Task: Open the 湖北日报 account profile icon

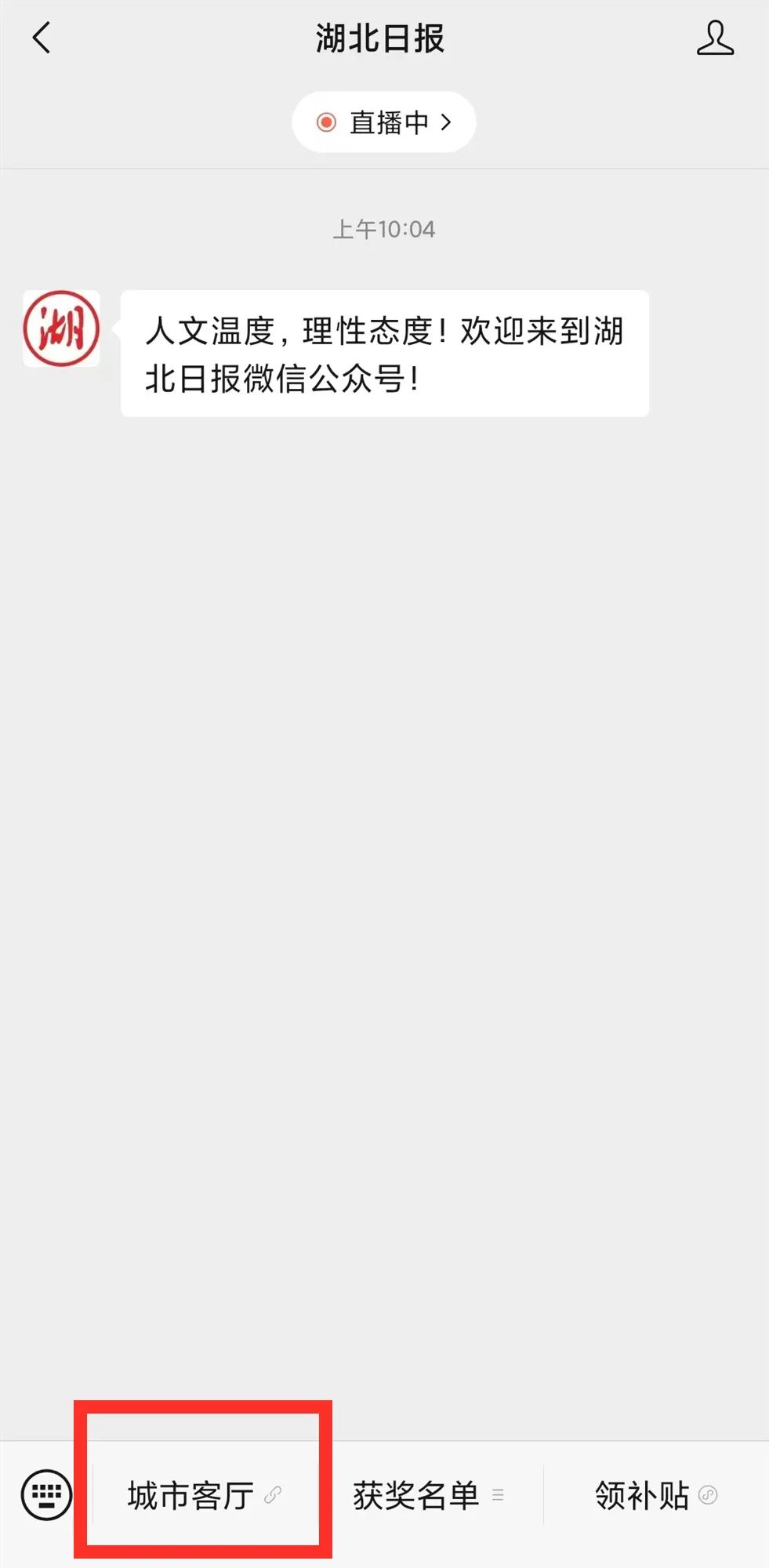Action: click(715, 38)
